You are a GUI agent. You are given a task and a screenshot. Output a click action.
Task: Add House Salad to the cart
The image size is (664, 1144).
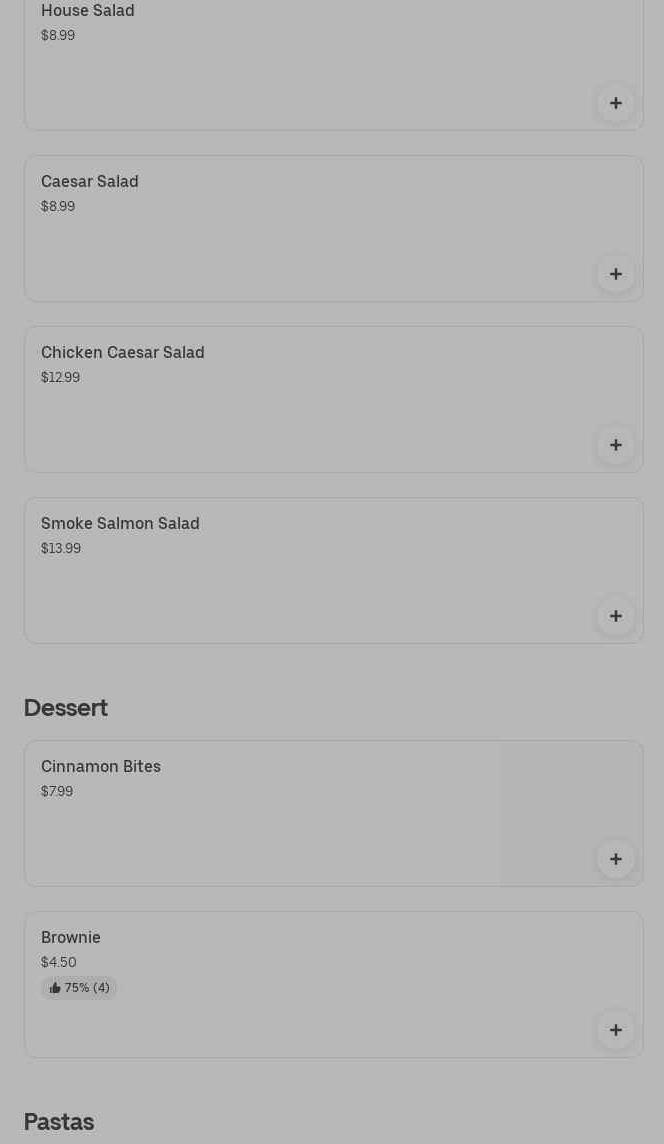[x=616, y=104]
